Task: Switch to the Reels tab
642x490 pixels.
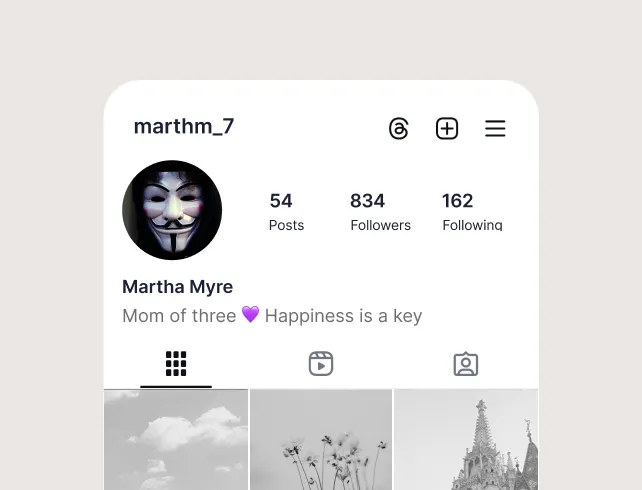Action: [321, 364]
